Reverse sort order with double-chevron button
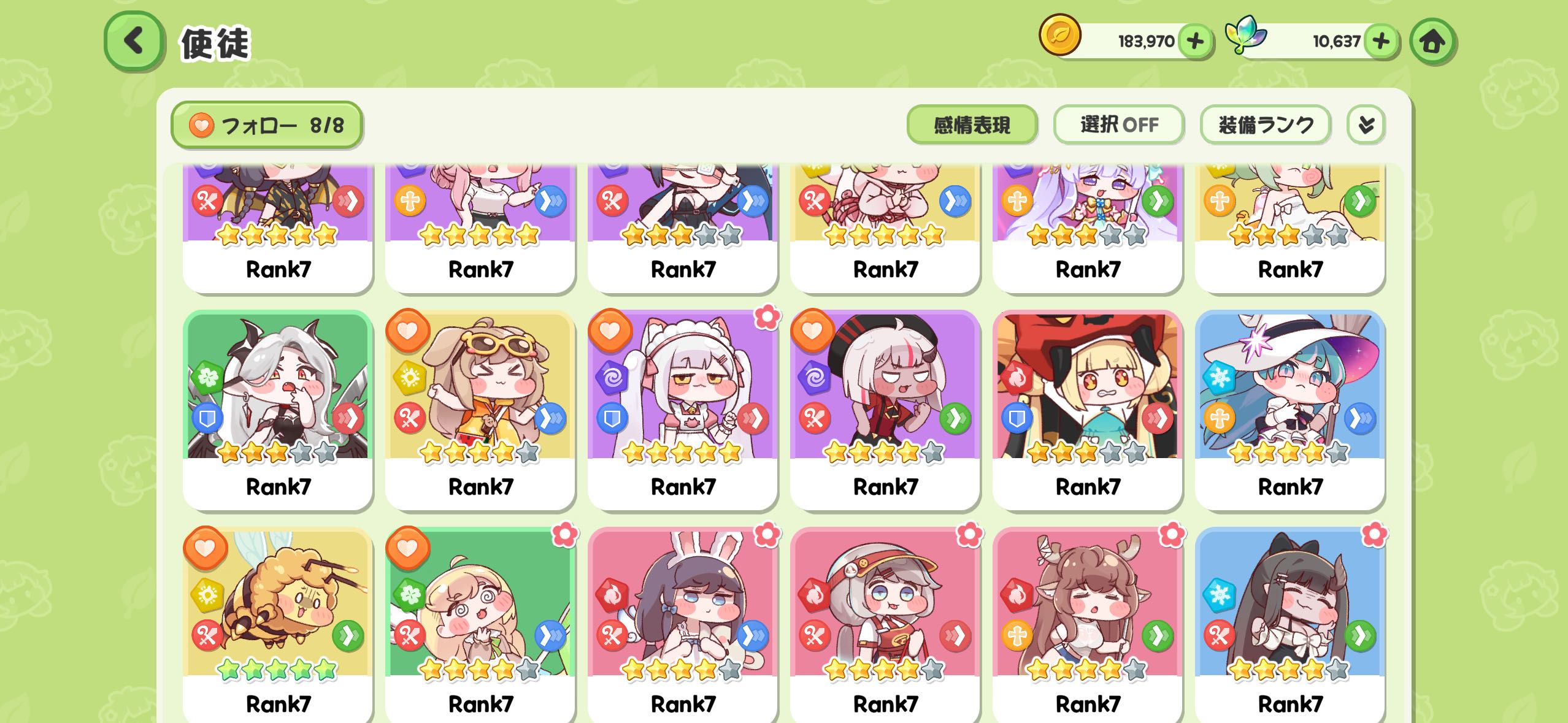Screen dimensions: 1568x723 coord(1366,125)
